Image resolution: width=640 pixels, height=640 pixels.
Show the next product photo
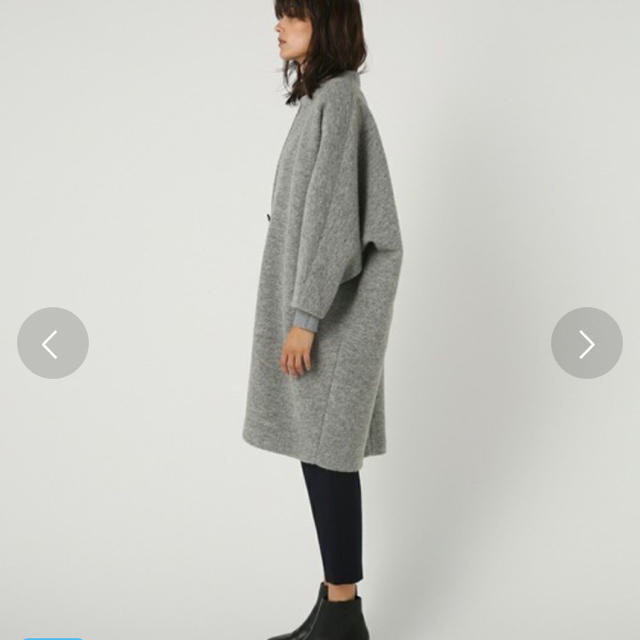pyautogui.click(x=586, y=343)
